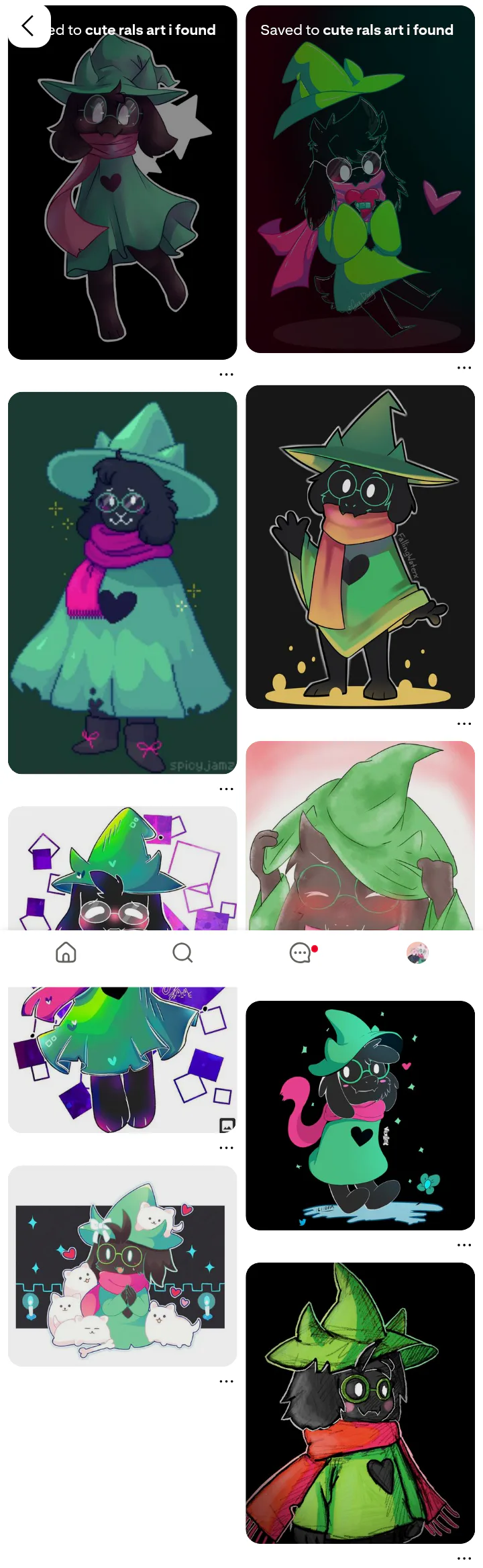Open the Ralsei pin with blue flower on black
Image resolution: width=483 pixels, height=1568 pixels.
click(360, 1116)
